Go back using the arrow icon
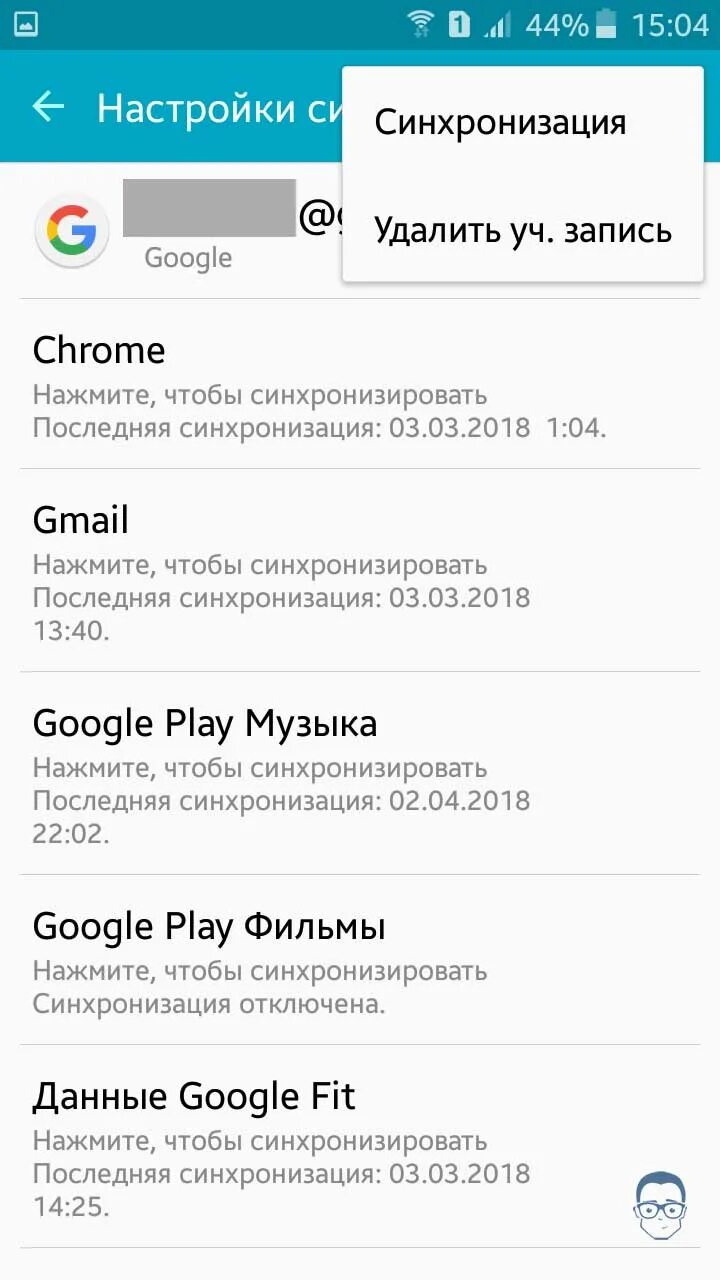This screenshot has height=1280, width=720. coord(48,107)
